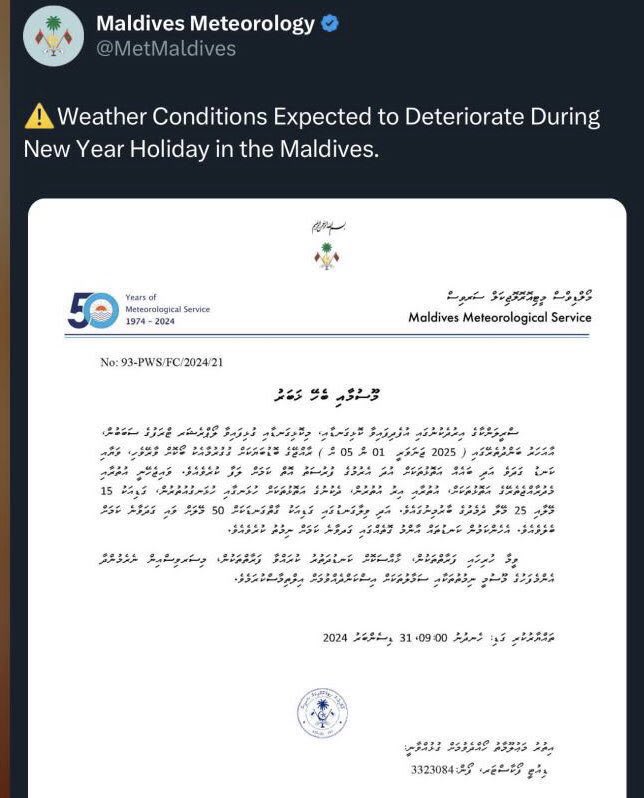Open the Maldives Meteorology profile picture
644x798 pixels.
pyautogui.click(x=53, y=36)
